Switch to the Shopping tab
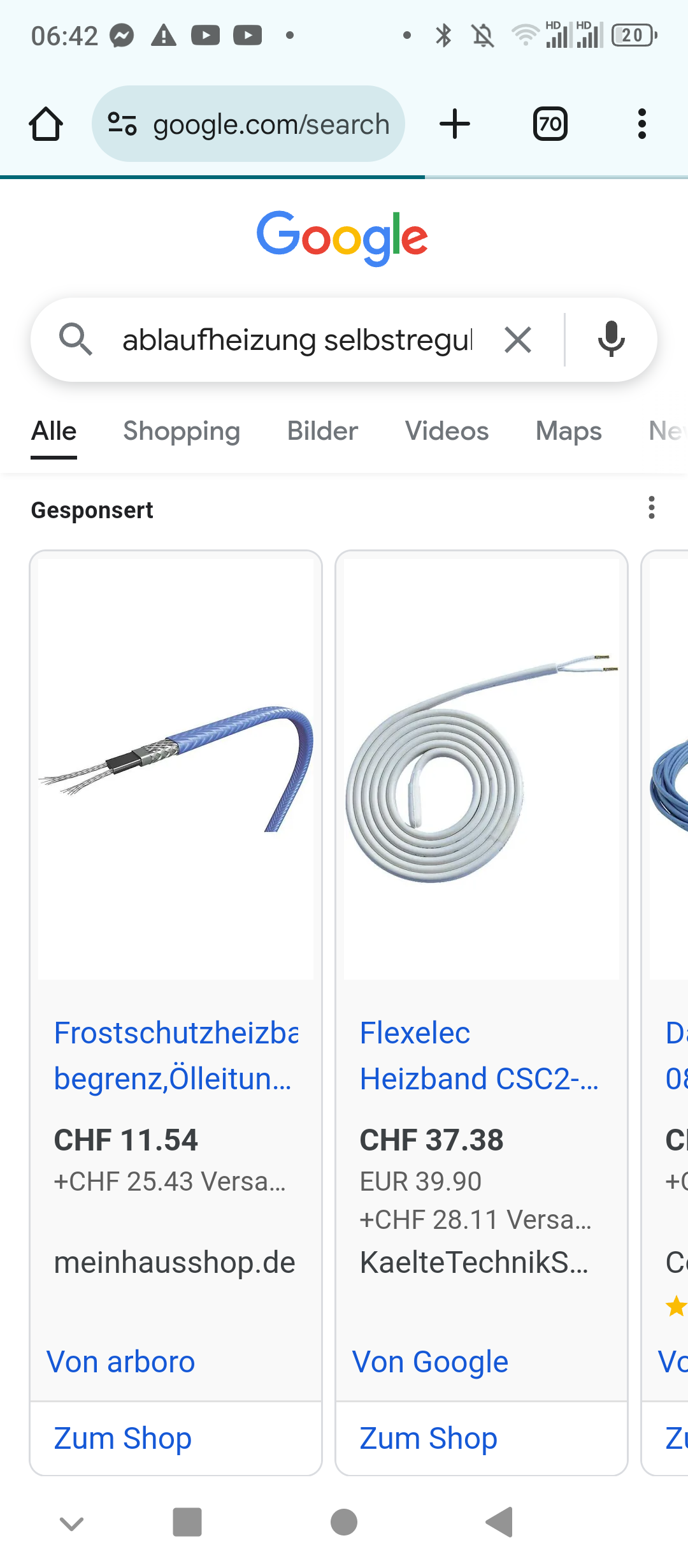 click(182, 432)
